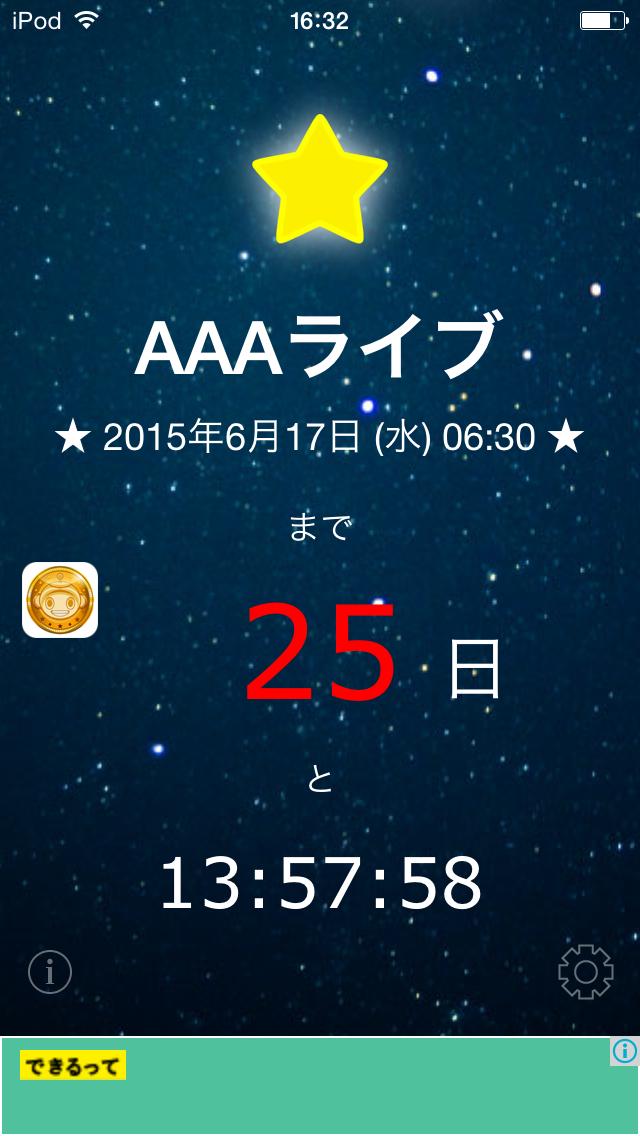Open the green banner ad

pos(320,1088)
